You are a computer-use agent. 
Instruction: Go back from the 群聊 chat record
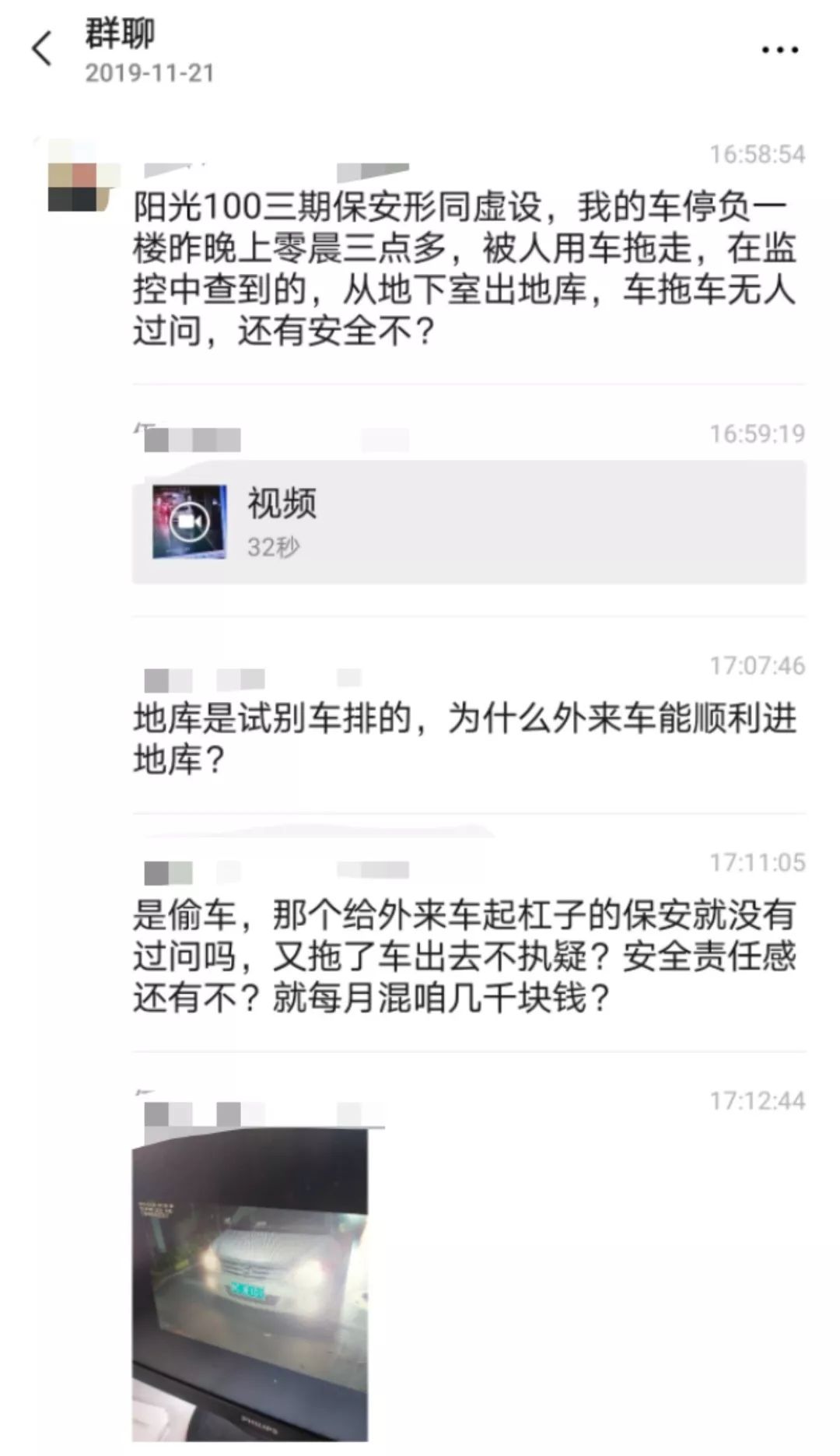point(42,49)
